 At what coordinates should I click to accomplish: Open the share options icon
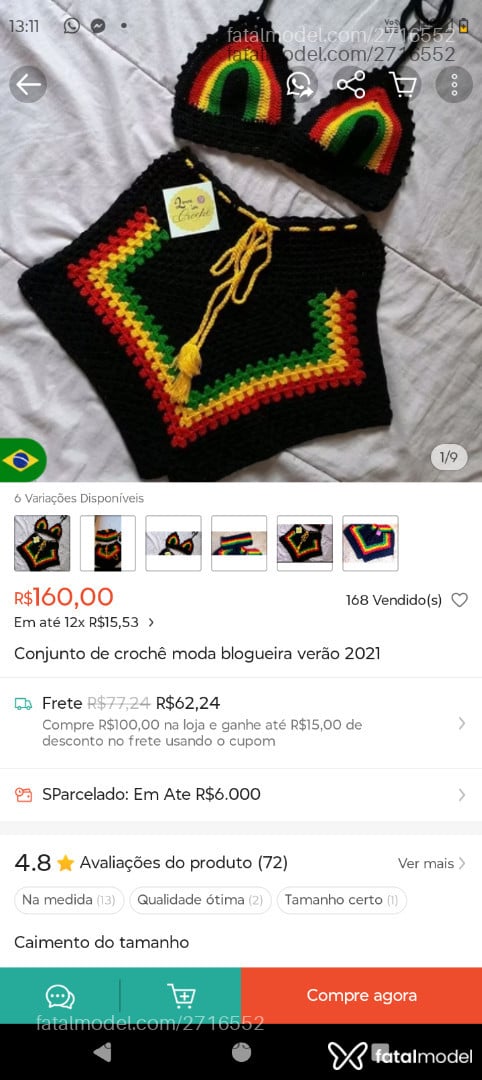[351, 85]
